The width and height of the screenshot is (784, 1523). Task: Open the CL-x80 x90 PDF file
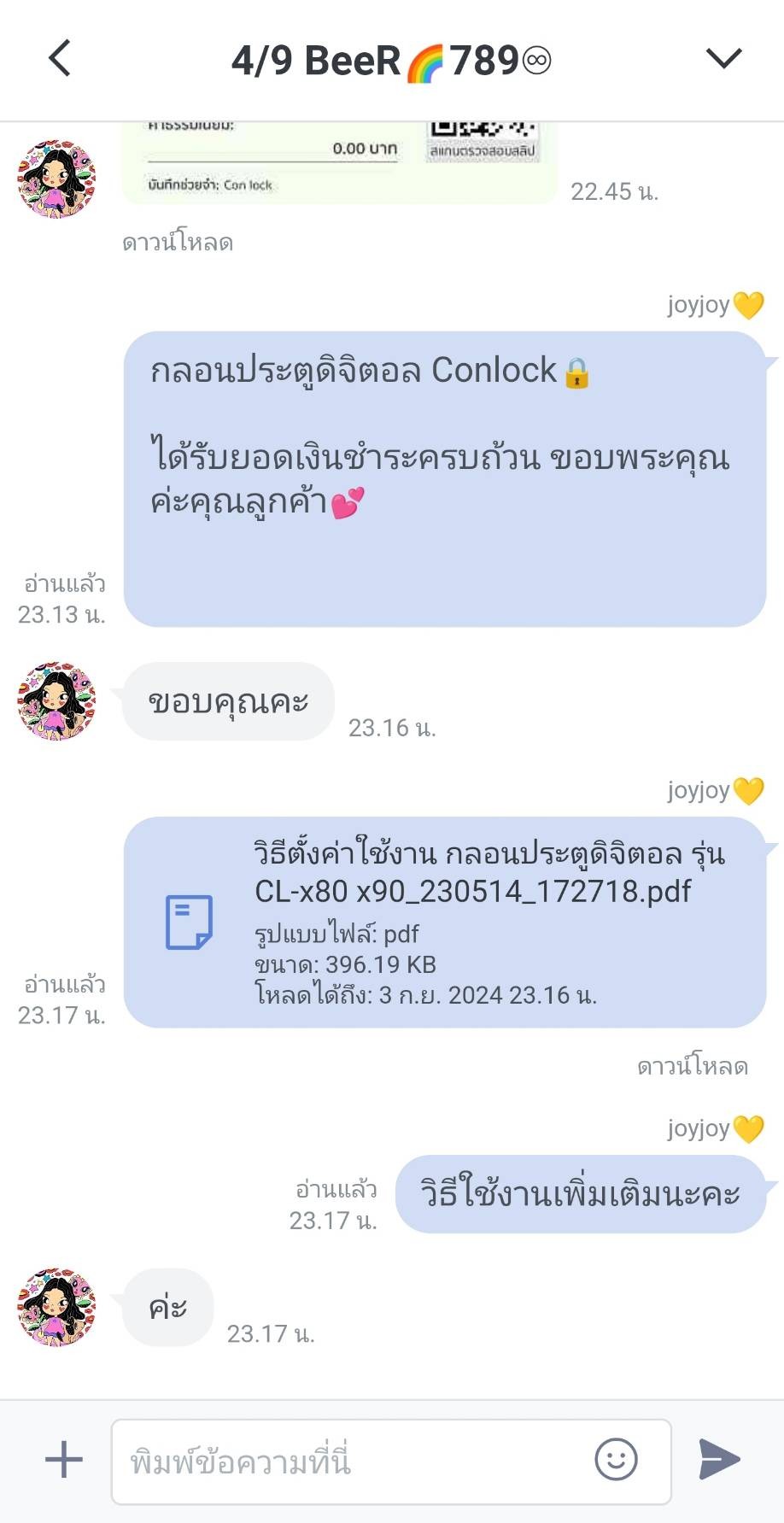444,923
